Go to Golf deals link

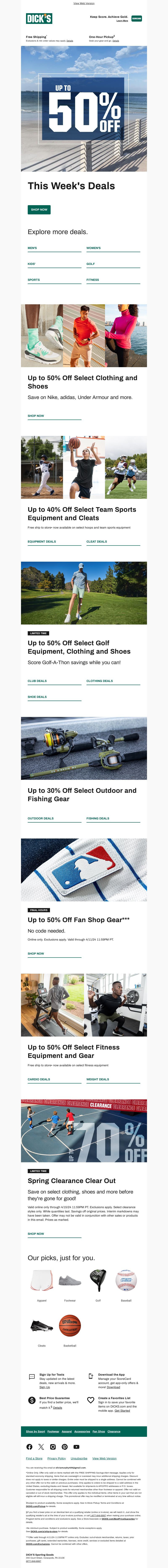pyautogui.click(x=91, y=264)
